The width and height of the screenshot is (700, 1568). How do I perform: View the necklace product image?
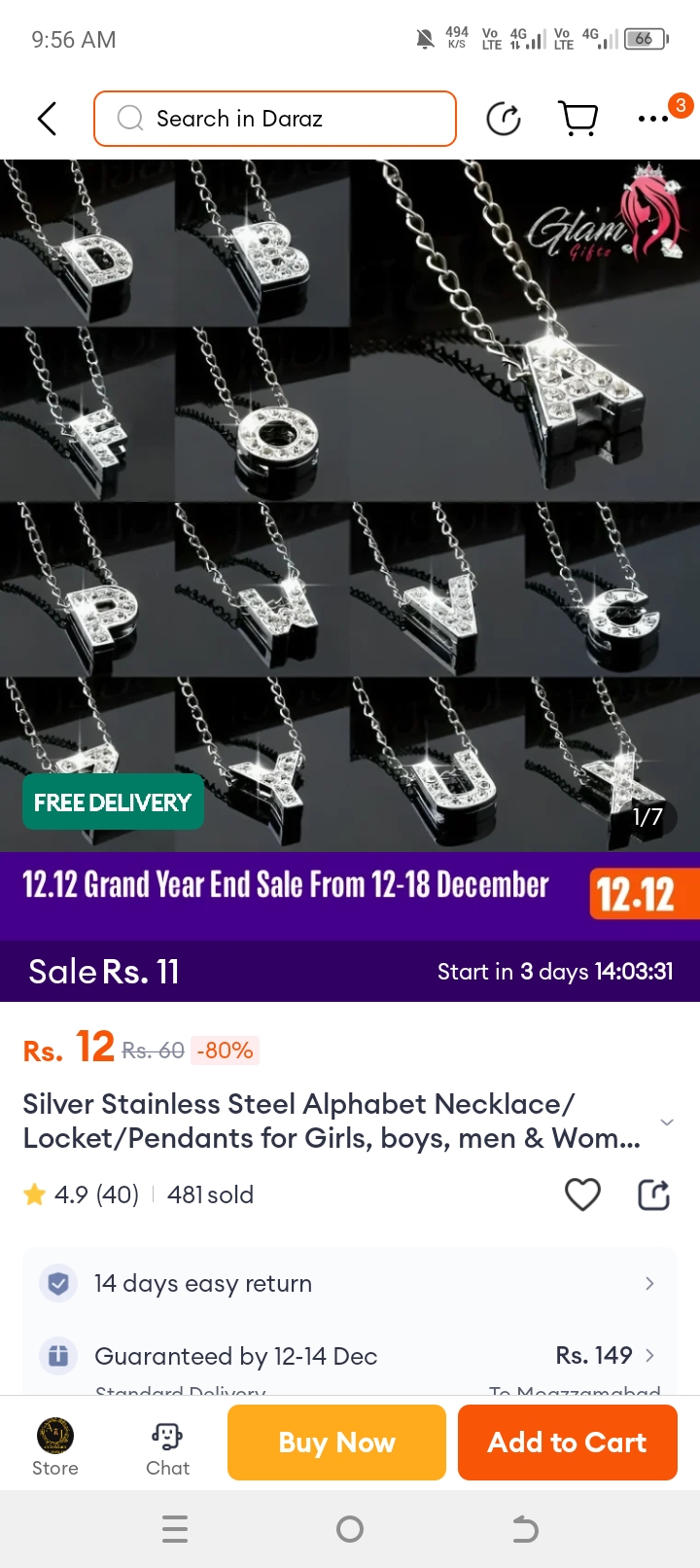350,506
